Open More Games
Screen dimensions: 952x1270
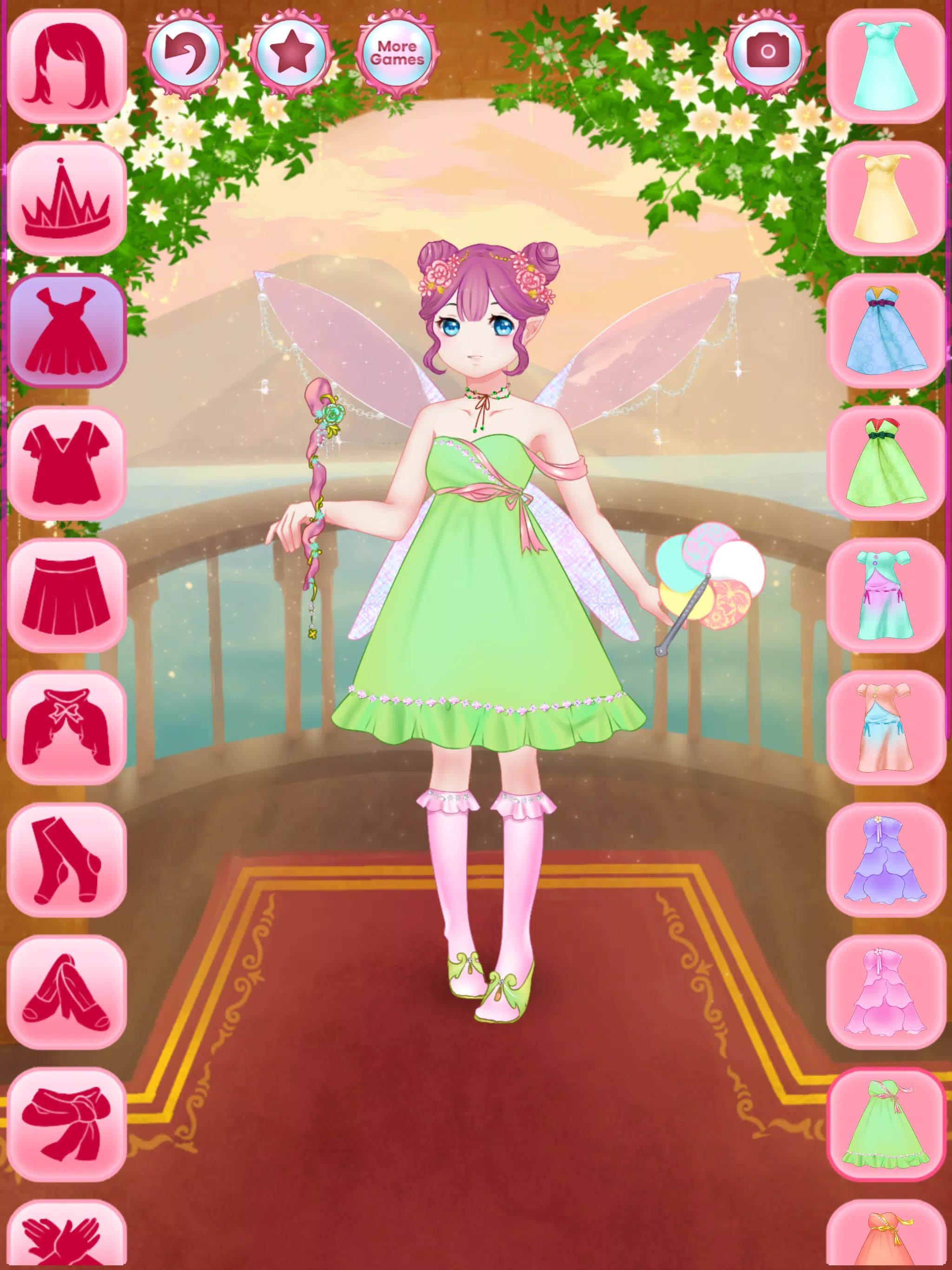[x=397, y=53]
